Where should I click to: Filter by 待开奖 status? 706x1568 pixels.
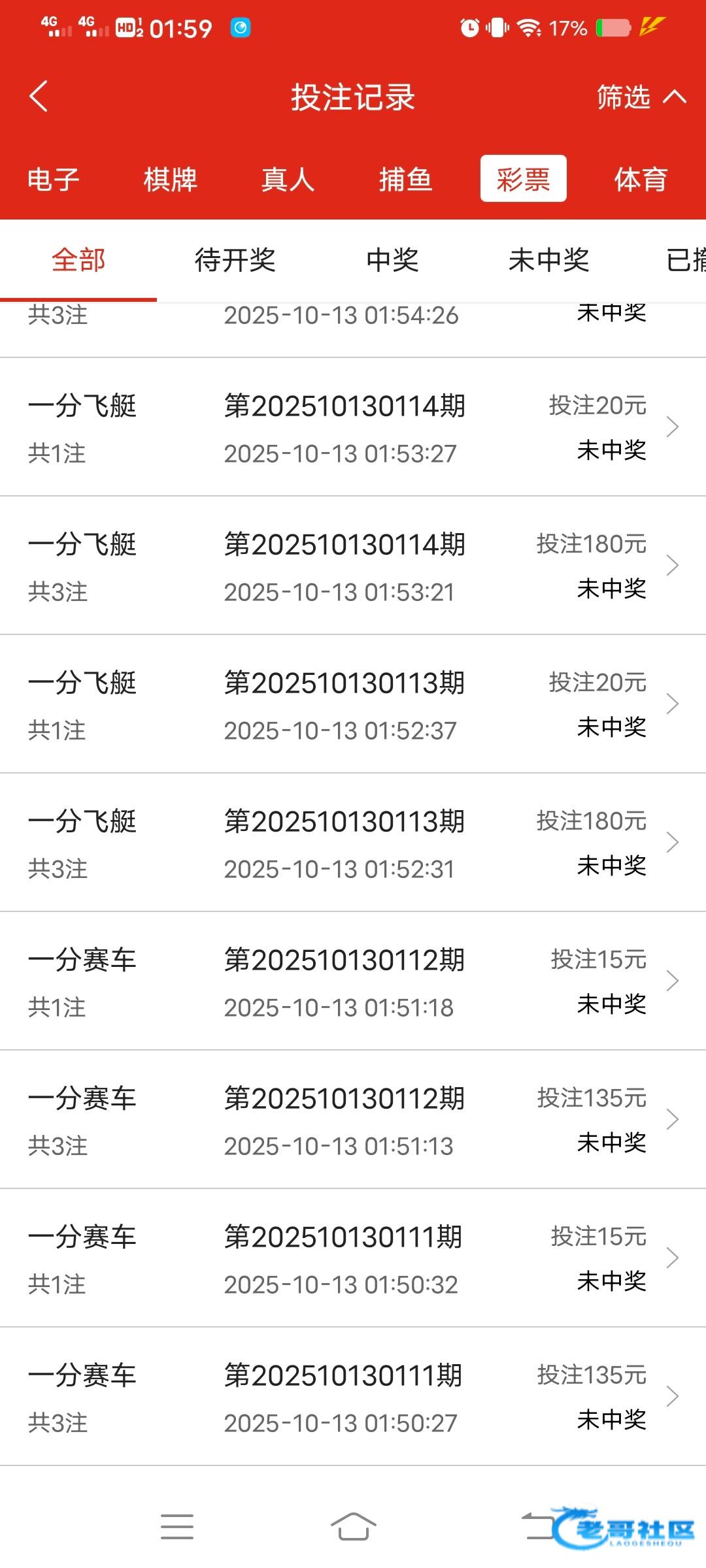235,260
